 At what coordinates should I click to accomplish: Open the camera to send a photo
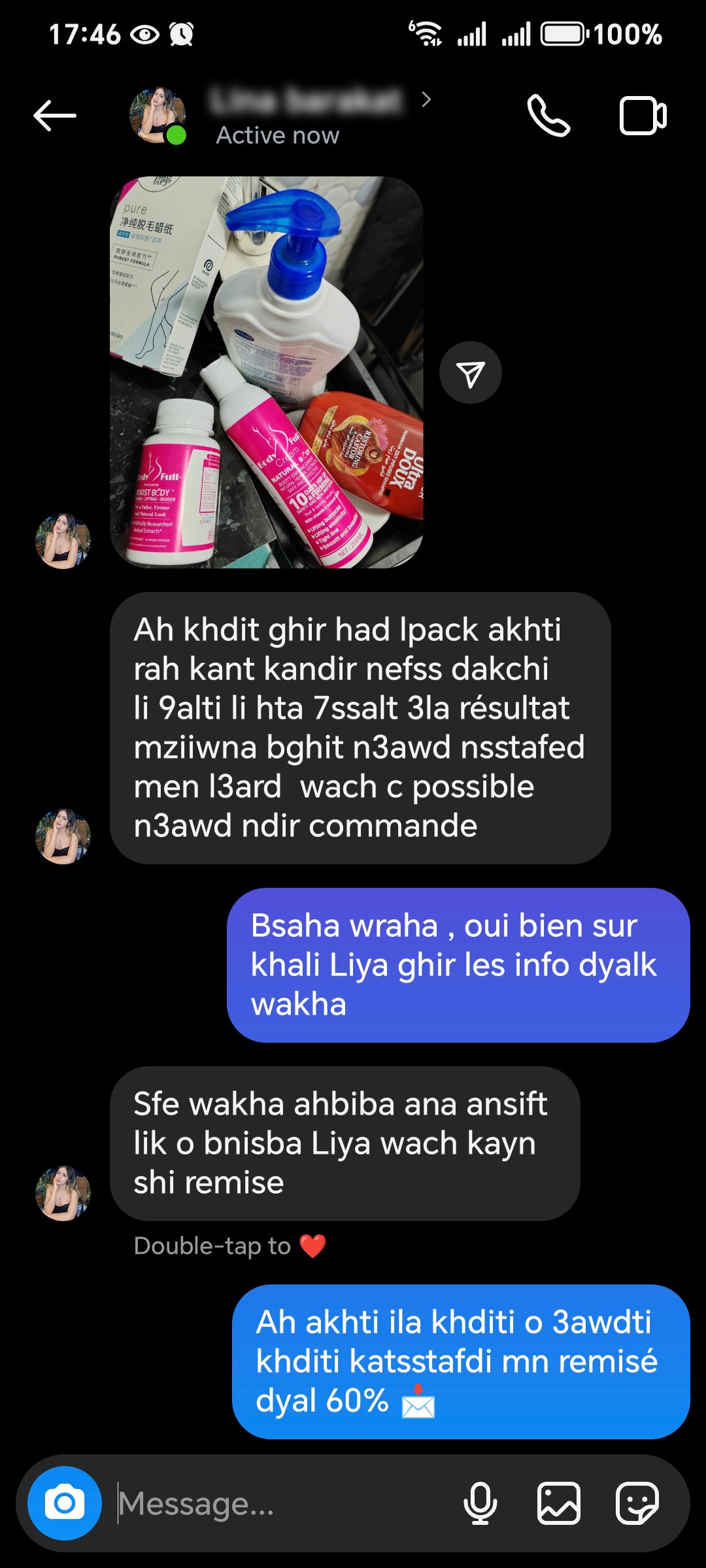(x=65, y=1503)
